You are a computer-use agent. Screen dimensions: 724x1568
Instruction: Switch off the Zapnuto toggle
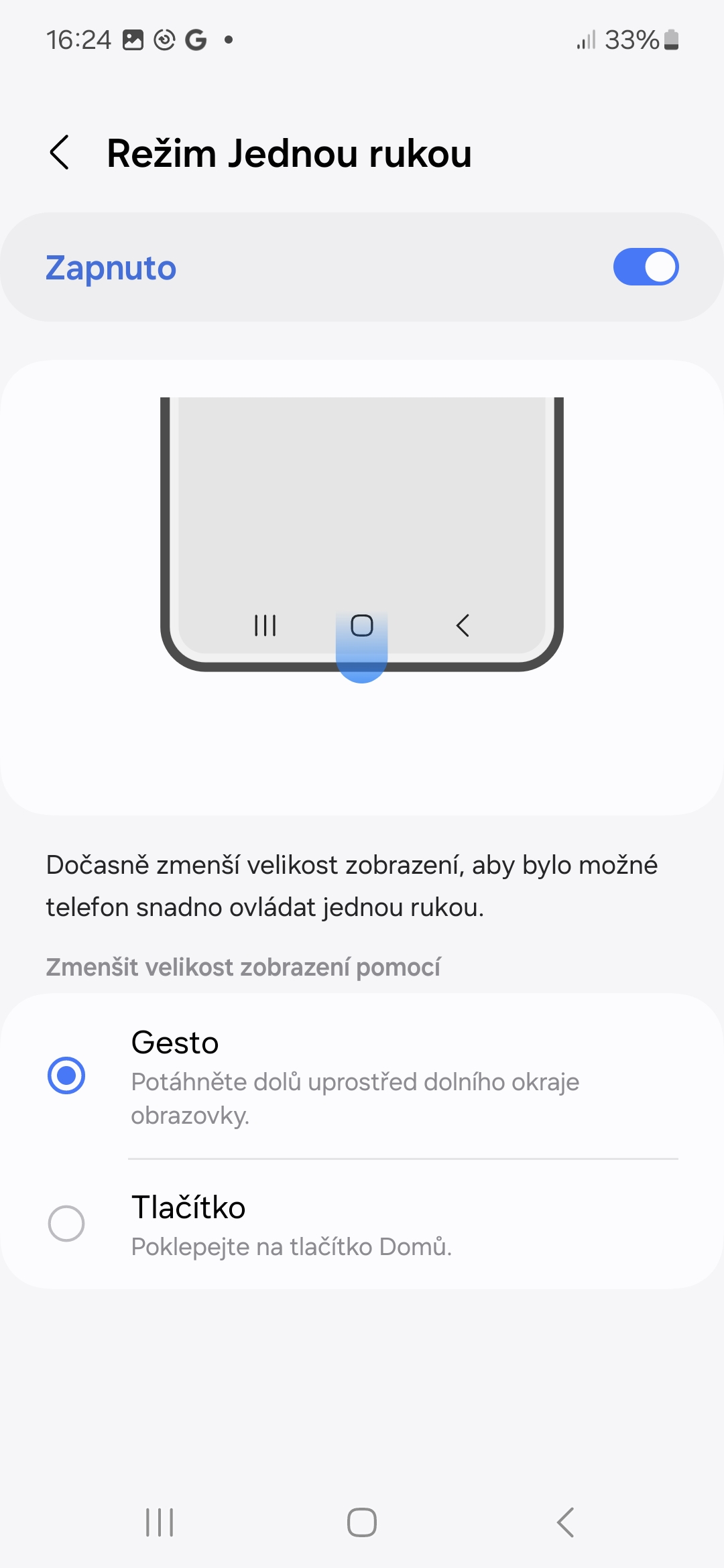pos(646,267)
